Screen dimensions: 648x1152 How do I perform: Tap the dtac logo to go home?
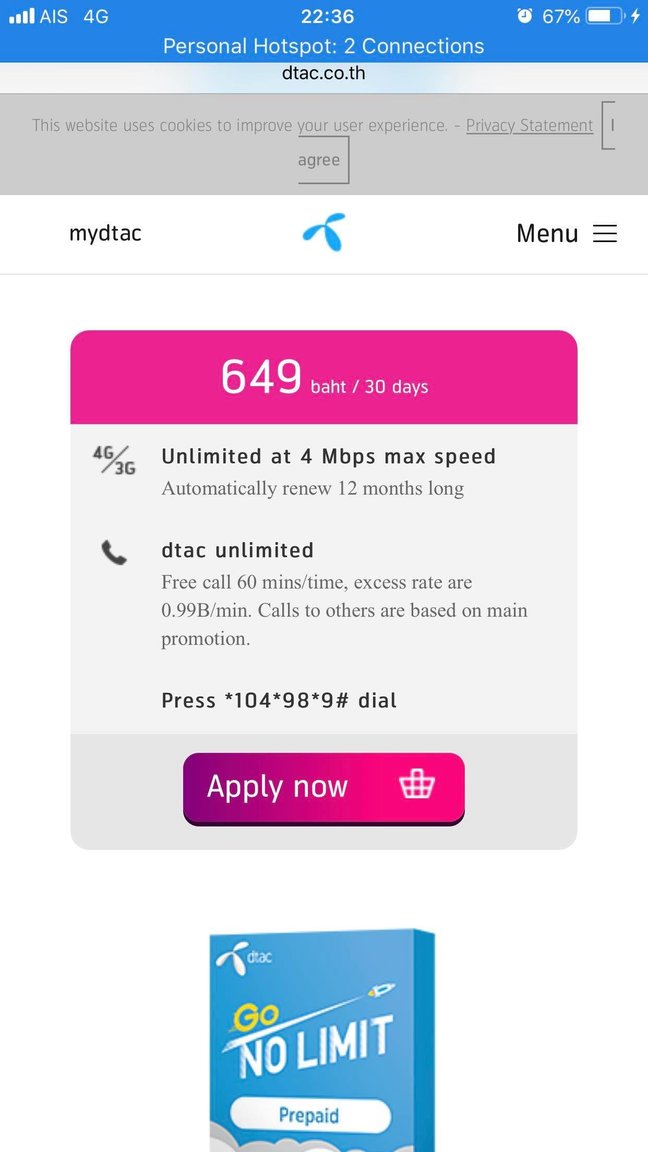click(x=324, y=232)
